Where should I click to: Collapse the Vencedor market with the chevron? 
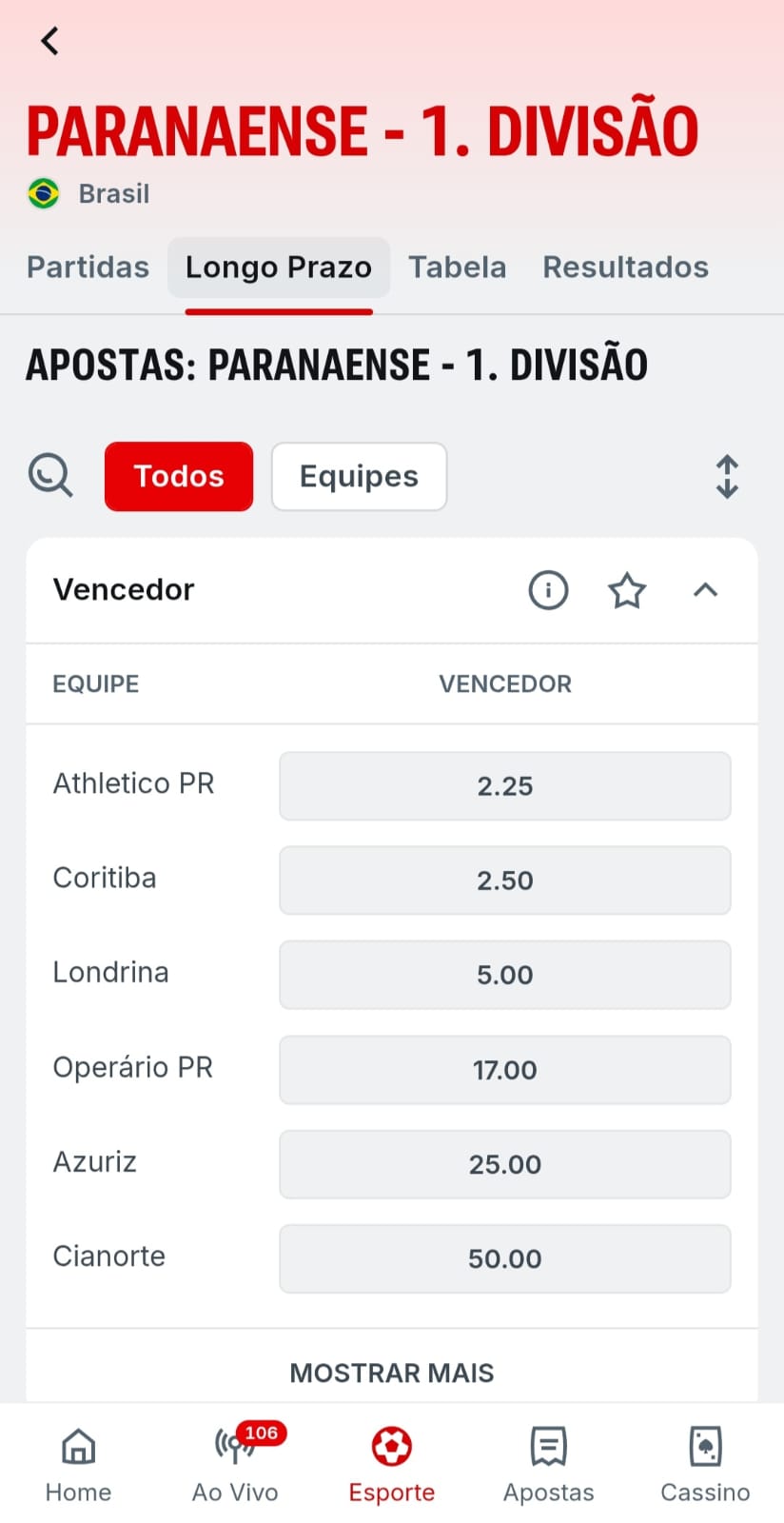(704, 590)
